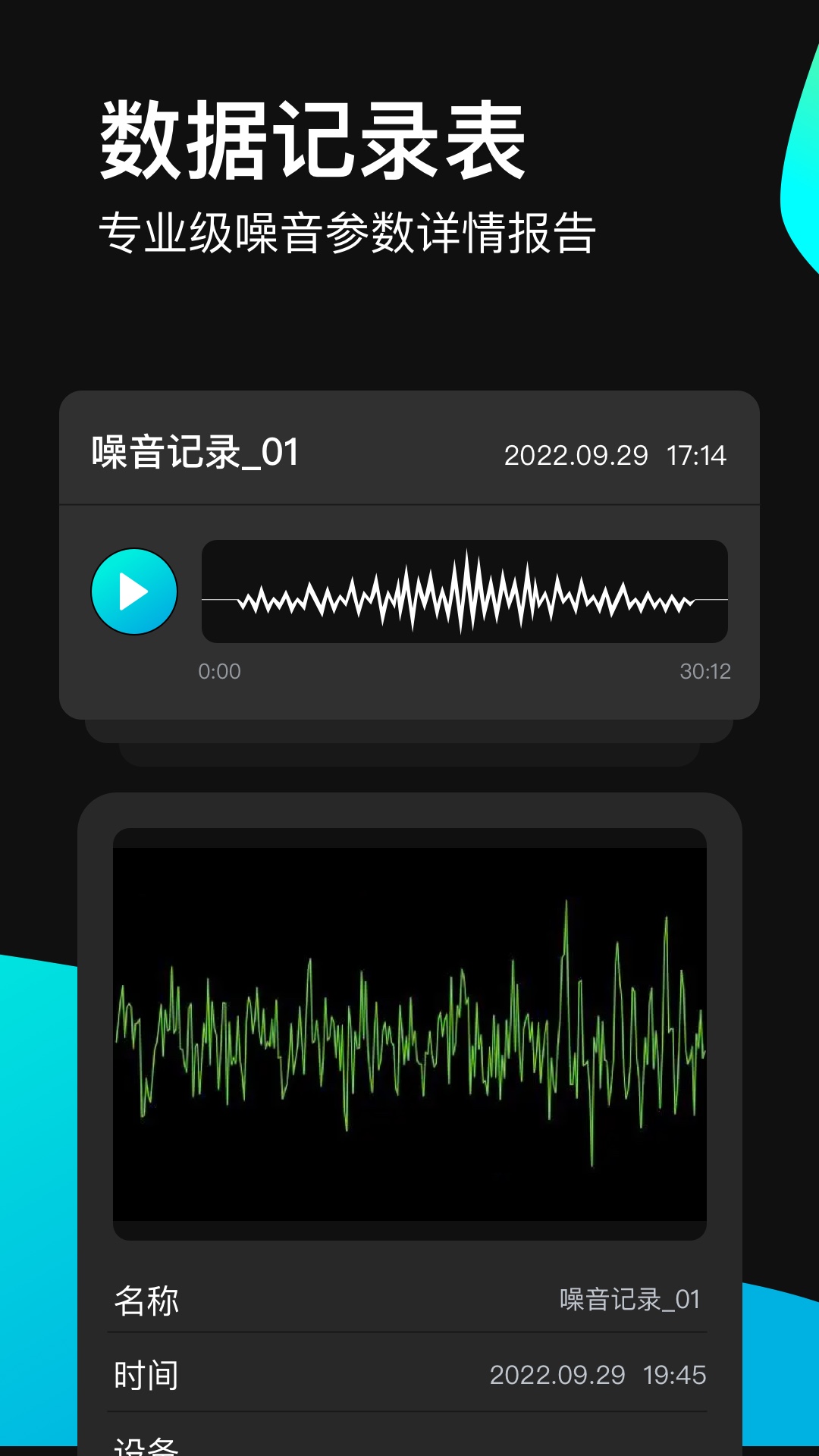The height and width of the screenshot is (1456, 819).
Task: Tap the play icon next to the audio waveform
Action: click(x=133, y=591)
